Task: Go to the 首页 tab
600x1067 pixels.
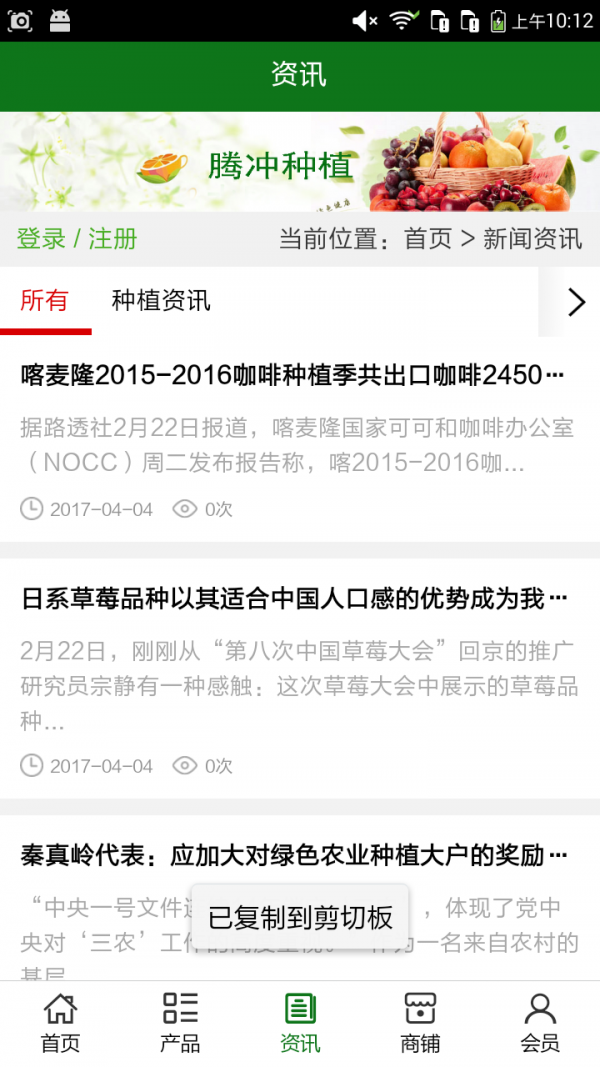Action: coord(60,1023)
